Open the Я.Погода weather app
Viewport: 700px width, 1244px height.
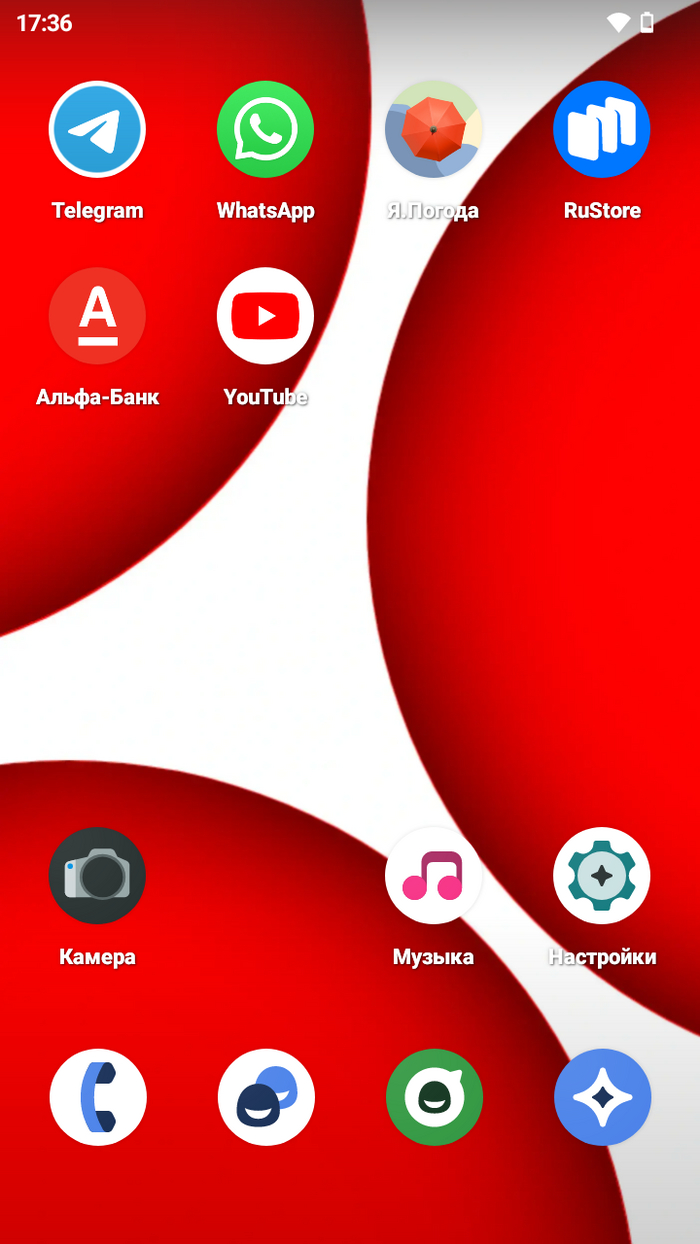433,129
